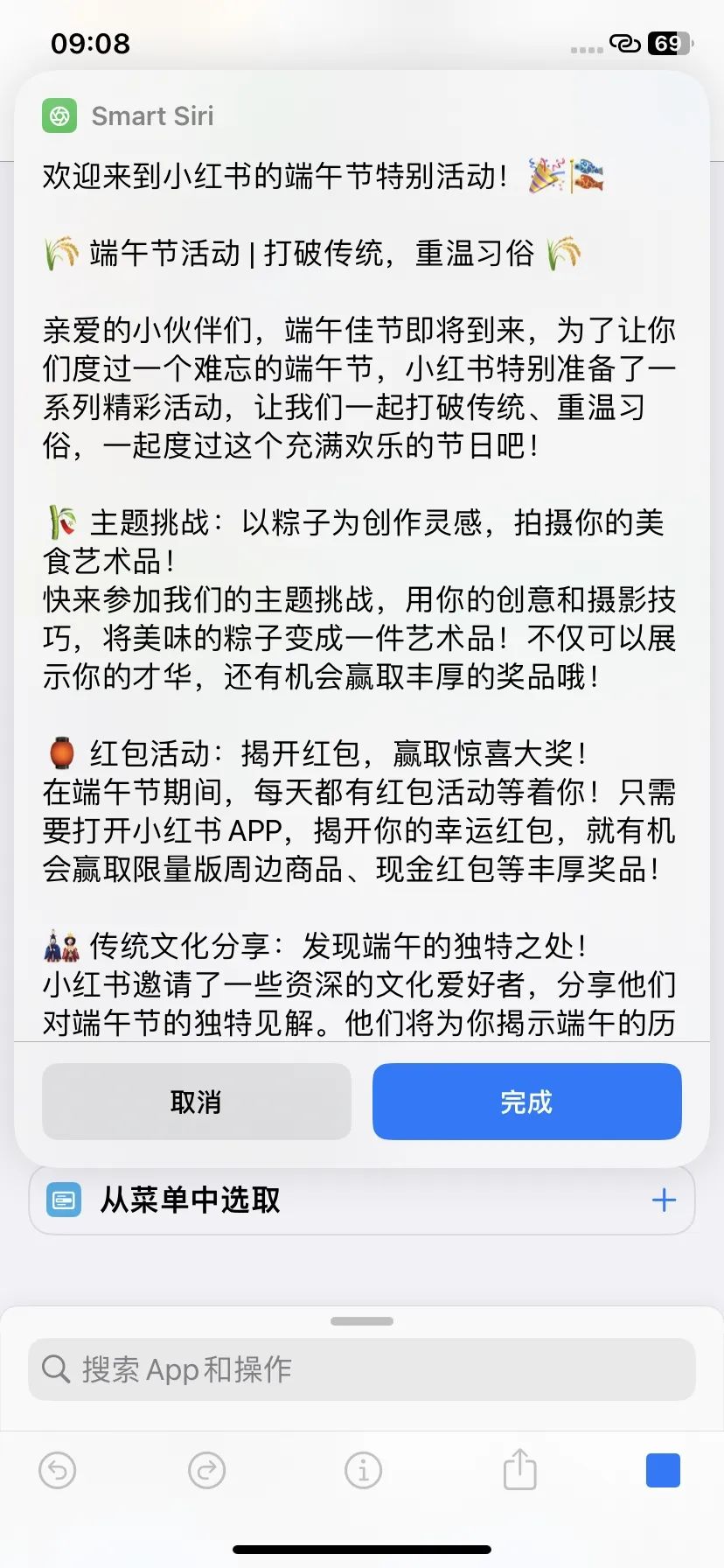
Task: Add the 从菜单中选取 action
Action: click(664, 1200)
